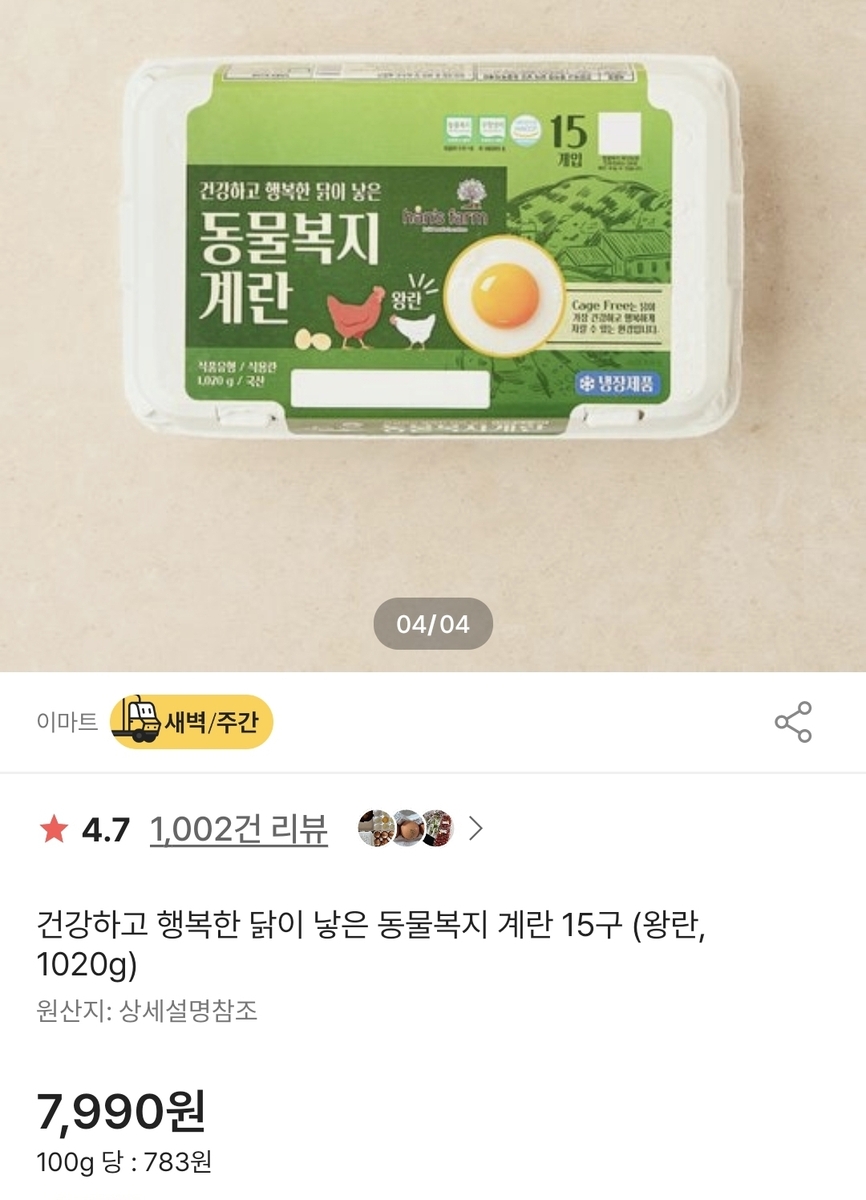Open the 1,002건 리뷰 reviews link
Viewport: 866px width, 1200px height.
238,829
